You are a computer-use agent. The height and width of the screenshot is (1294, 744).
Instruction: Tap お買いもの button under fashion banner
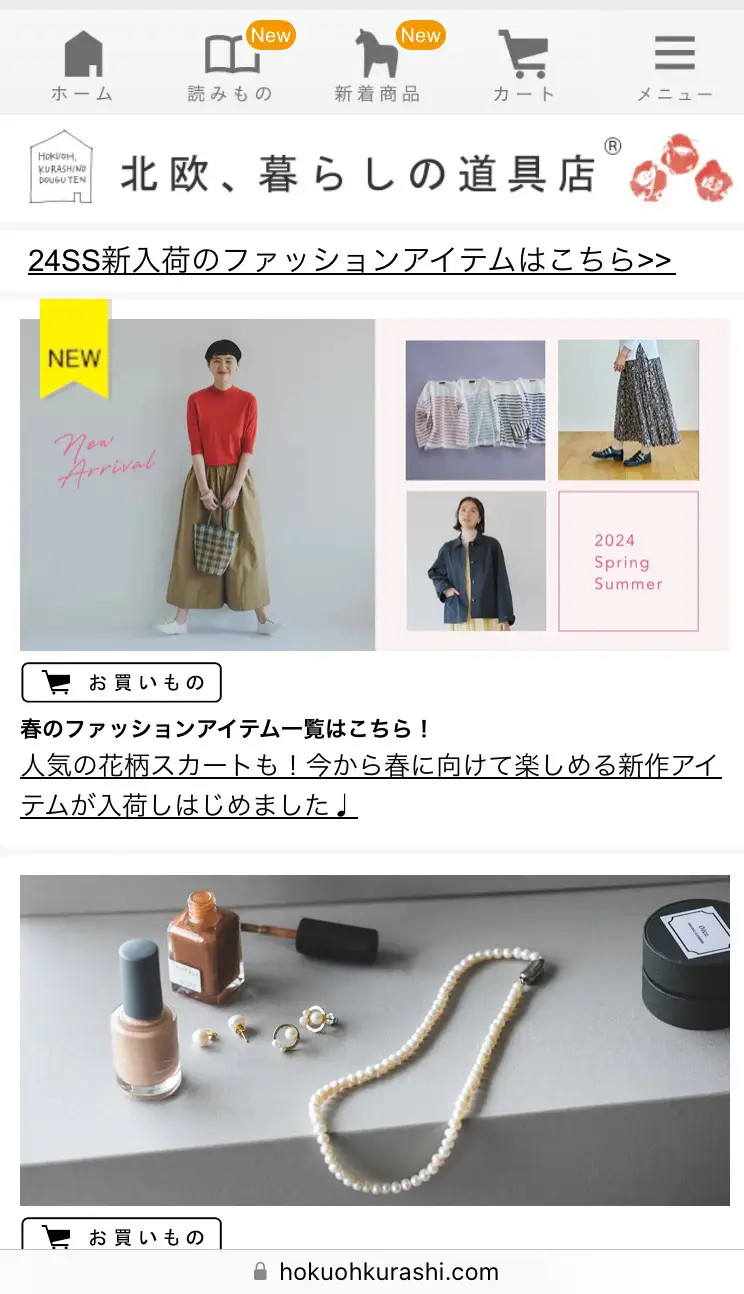tap(121, 683)
